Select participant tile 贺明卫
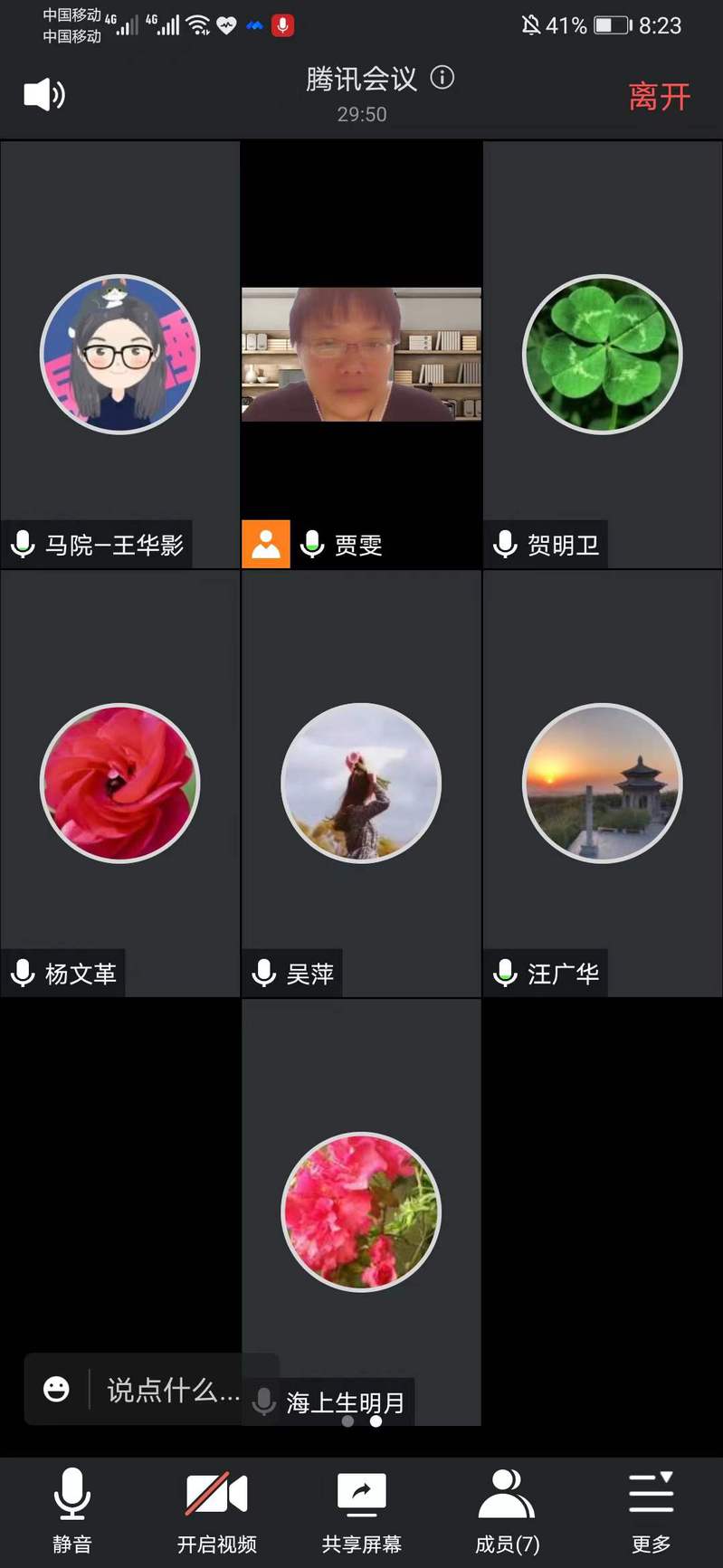 [603, 355]
